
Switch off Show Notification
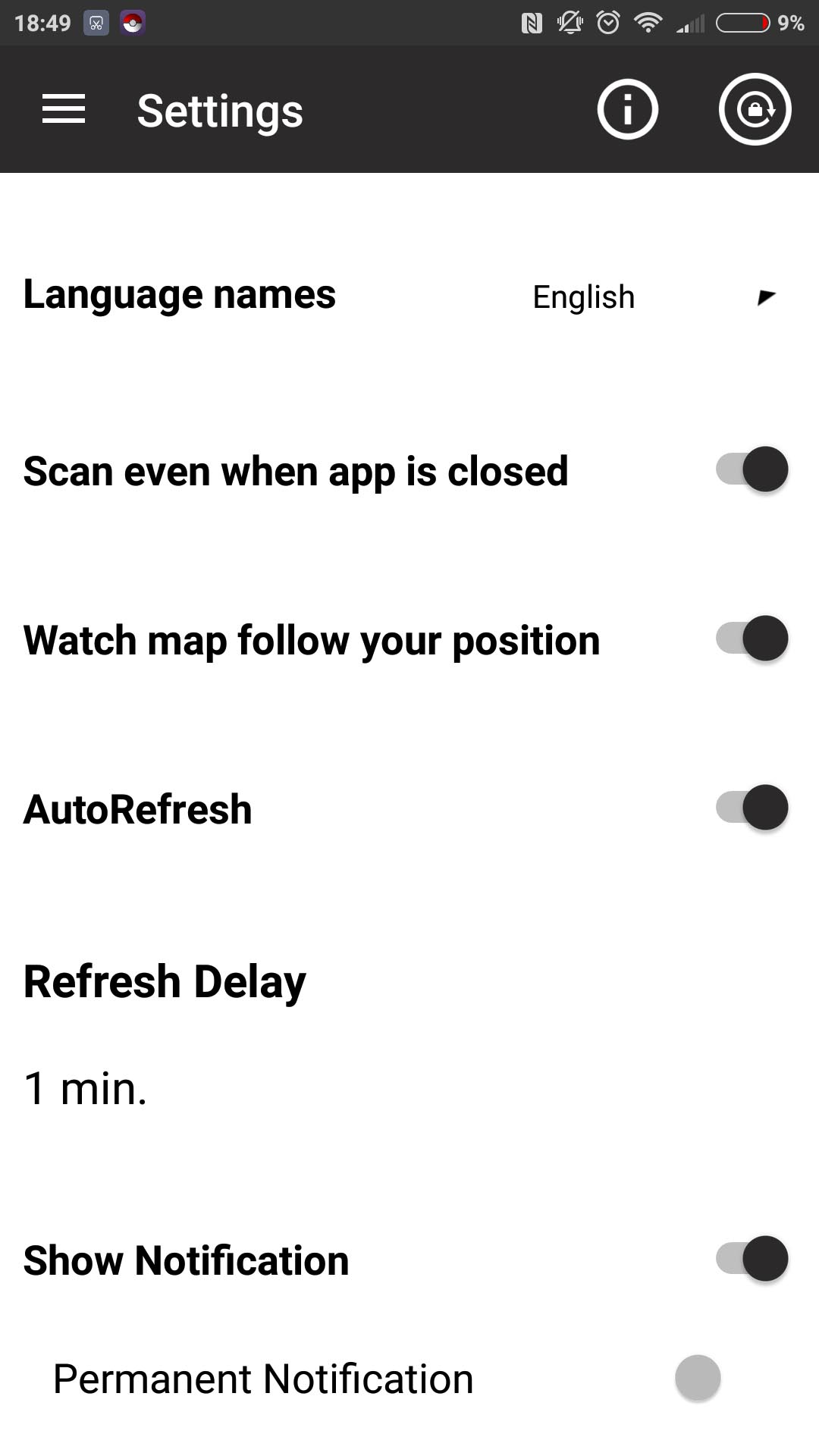[x=752, y=1259]
